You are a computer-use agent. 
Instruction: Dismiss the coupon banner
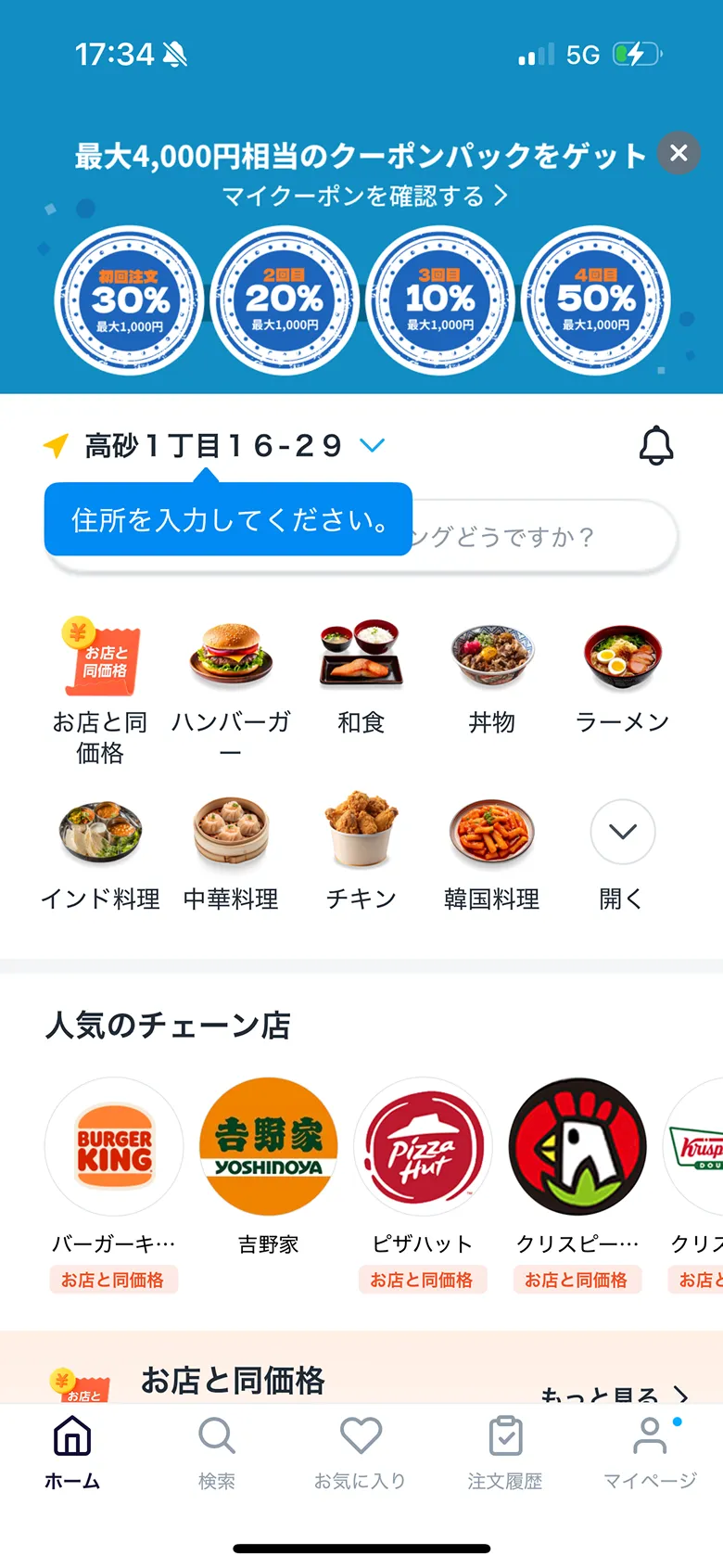pos(679,153)
